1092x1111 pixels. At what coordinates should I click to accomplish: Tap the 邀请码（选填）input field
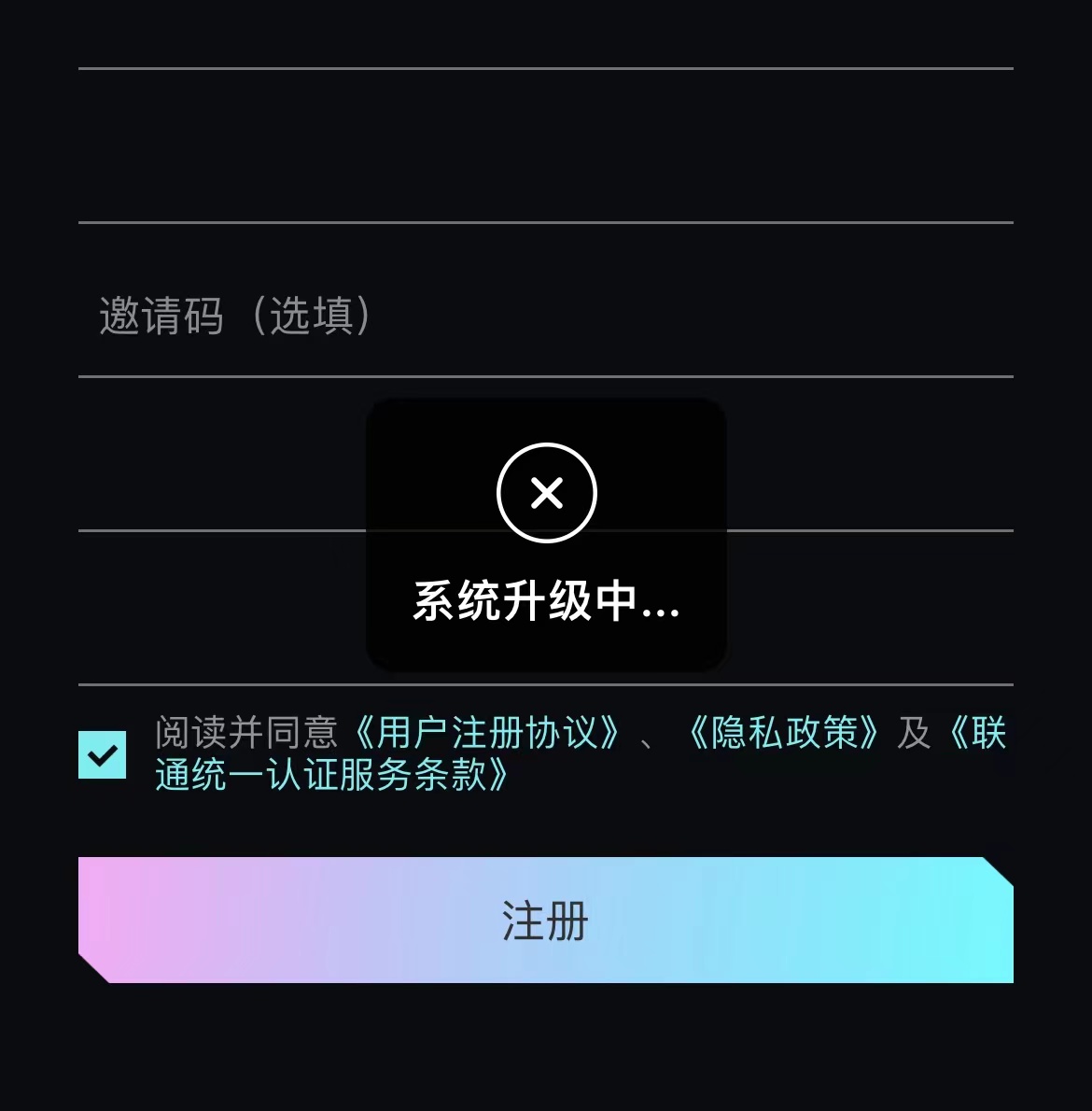546,316
